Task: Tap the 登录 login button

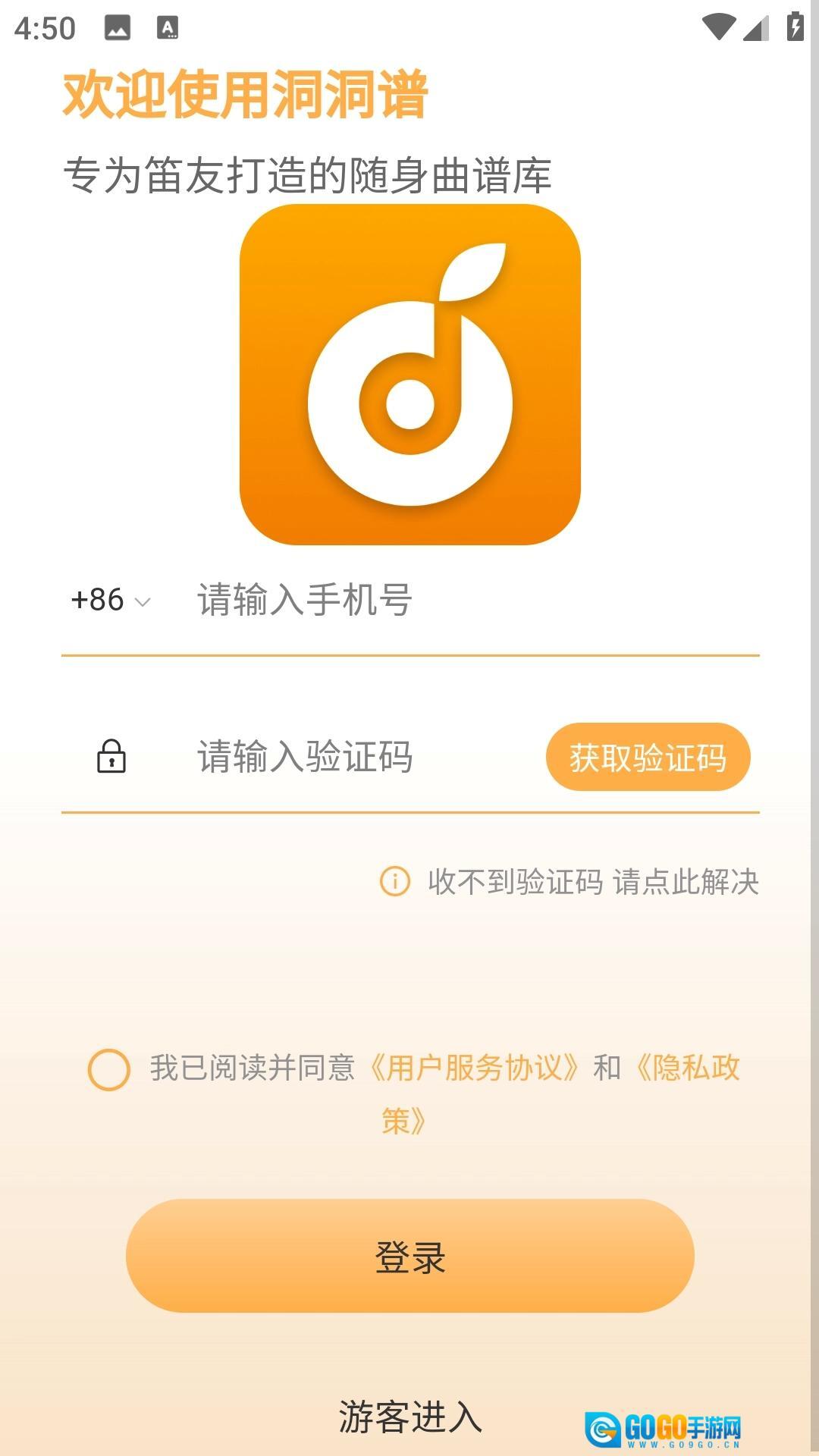Action: [x=409, y=1256]
